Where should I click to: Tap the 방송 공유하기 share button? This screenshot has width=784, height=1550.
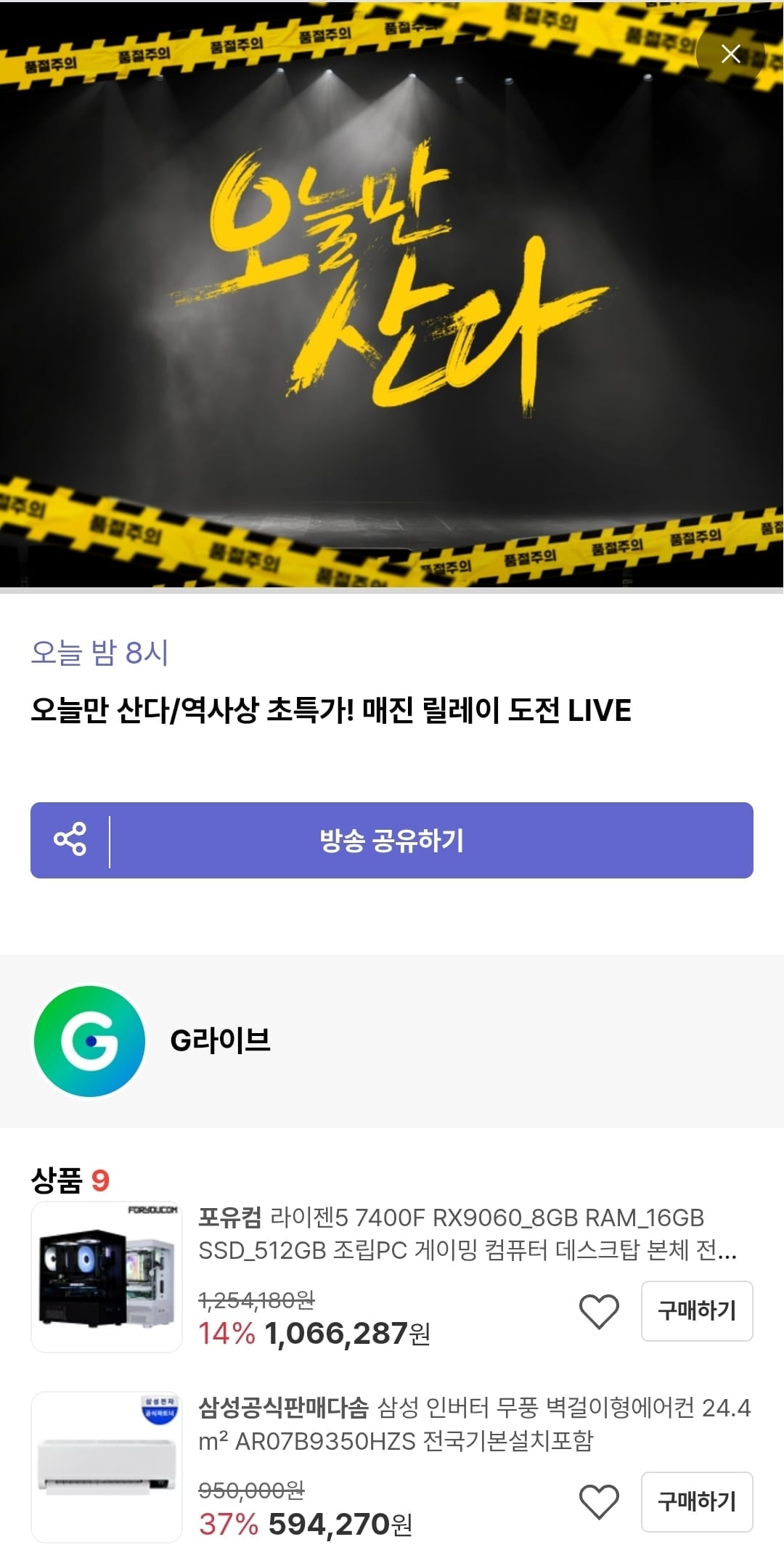391,840
